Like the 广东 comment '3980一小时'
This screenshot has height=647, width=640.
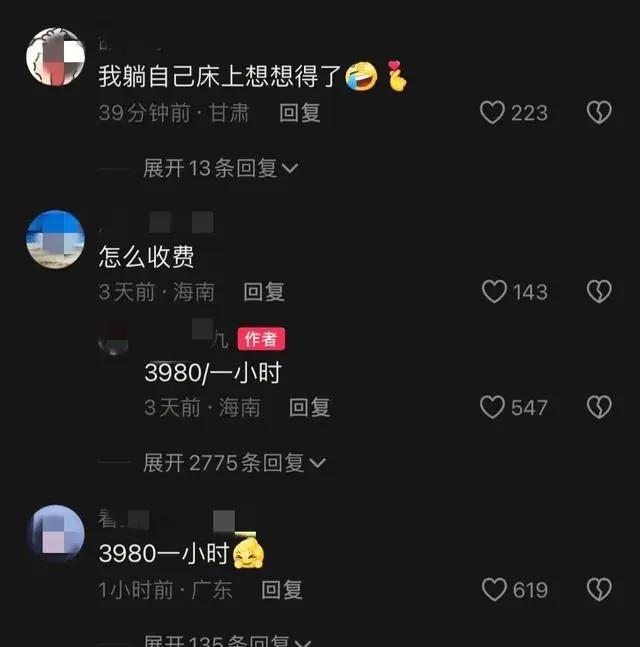pos(494,590)
